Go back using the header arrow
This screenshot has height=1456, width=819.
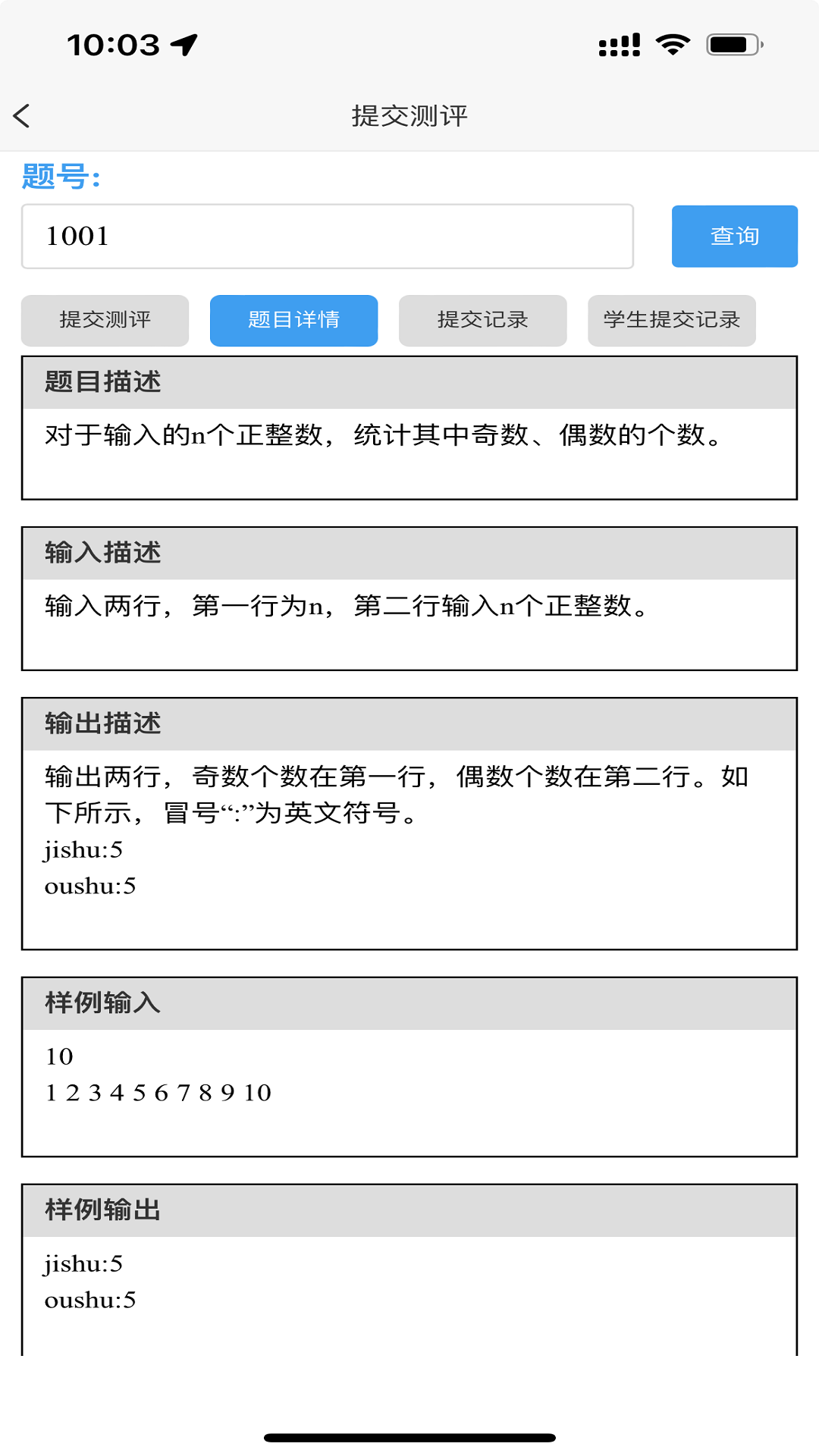click(x=22, y=116)
